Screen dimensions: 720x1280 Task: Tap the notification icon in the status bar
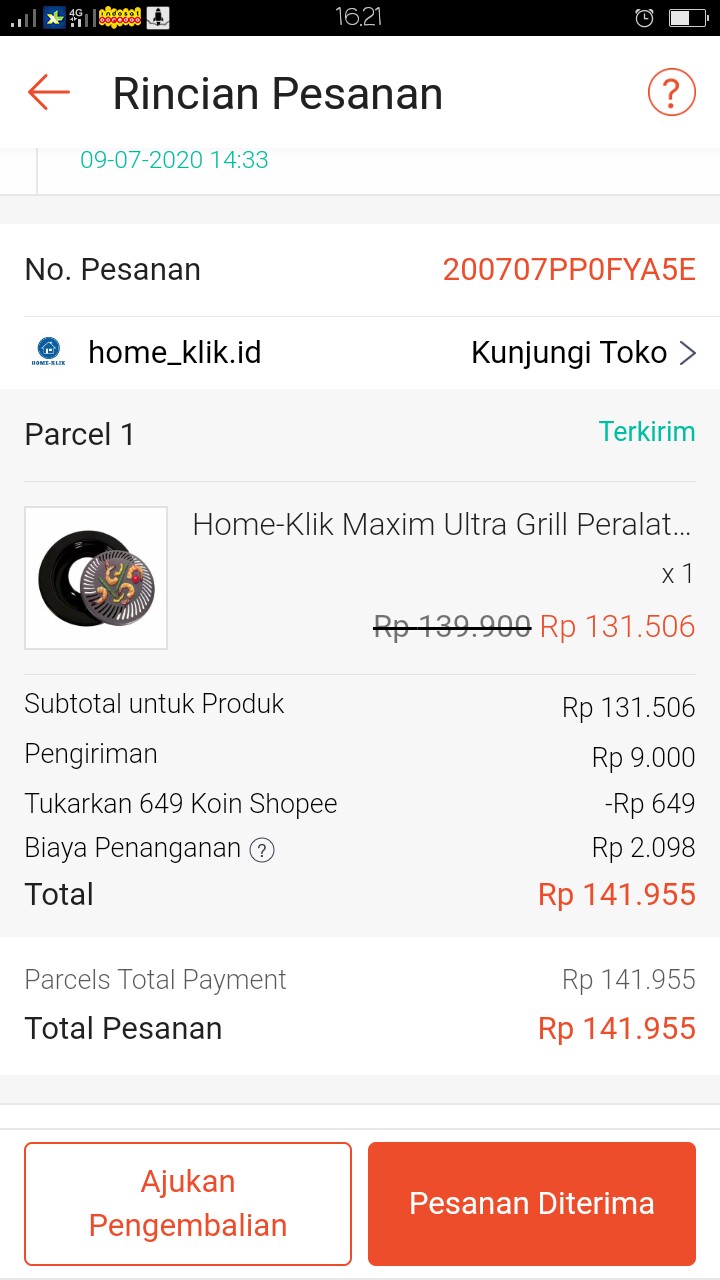[x=157, y=17]
